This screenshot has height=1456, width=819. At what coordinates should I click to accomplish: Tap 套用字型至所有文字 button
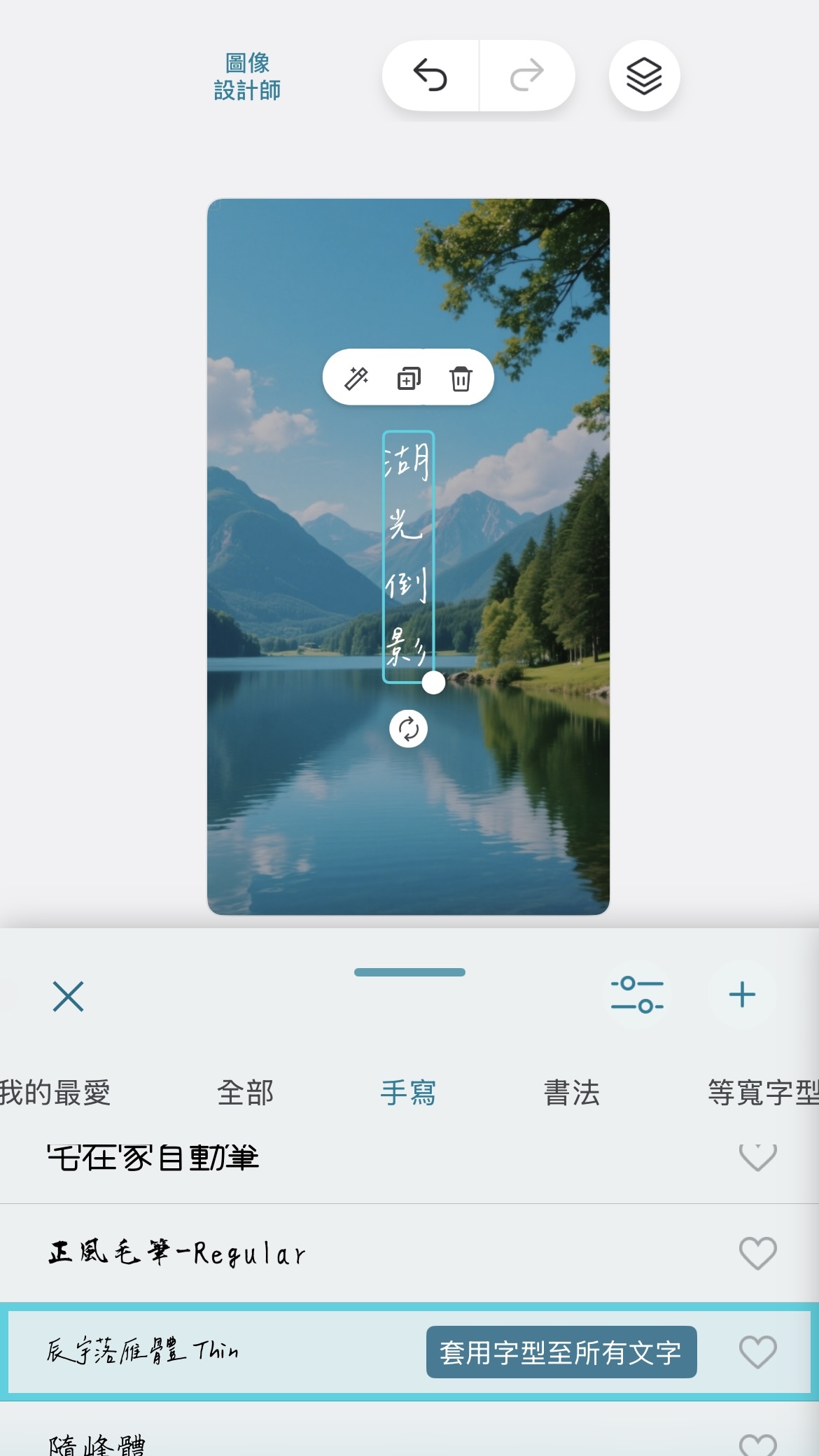click(x=561, y=1352)
